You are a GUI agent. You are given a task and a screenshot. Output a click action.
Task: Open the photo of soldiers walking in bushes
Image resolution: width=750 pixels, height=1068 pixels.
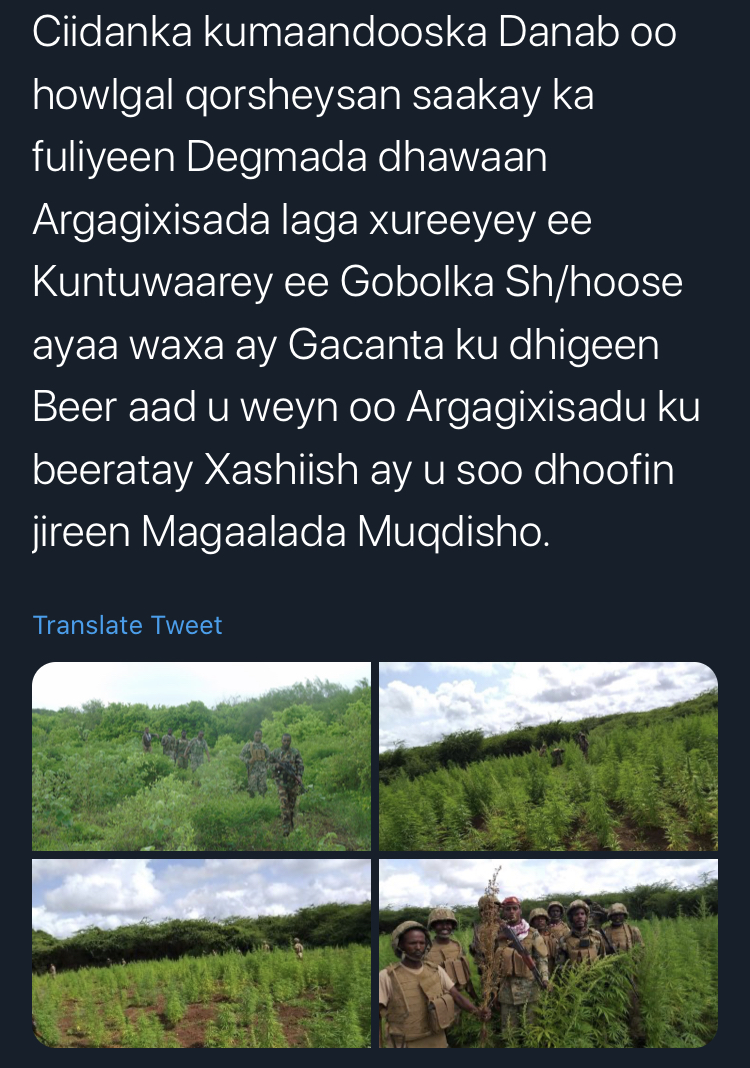(x=201, y=756)
